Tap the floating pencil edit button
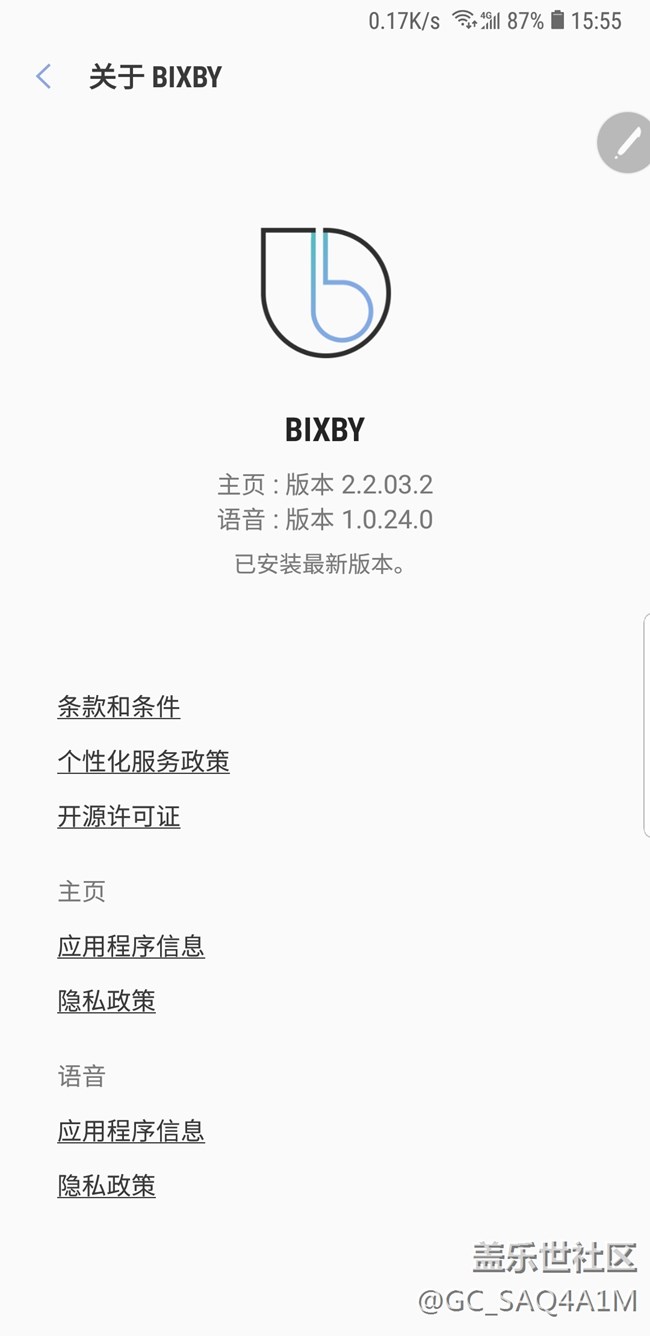The height and width of the screenshot is (1336, 650). click(x=626, y=144)
